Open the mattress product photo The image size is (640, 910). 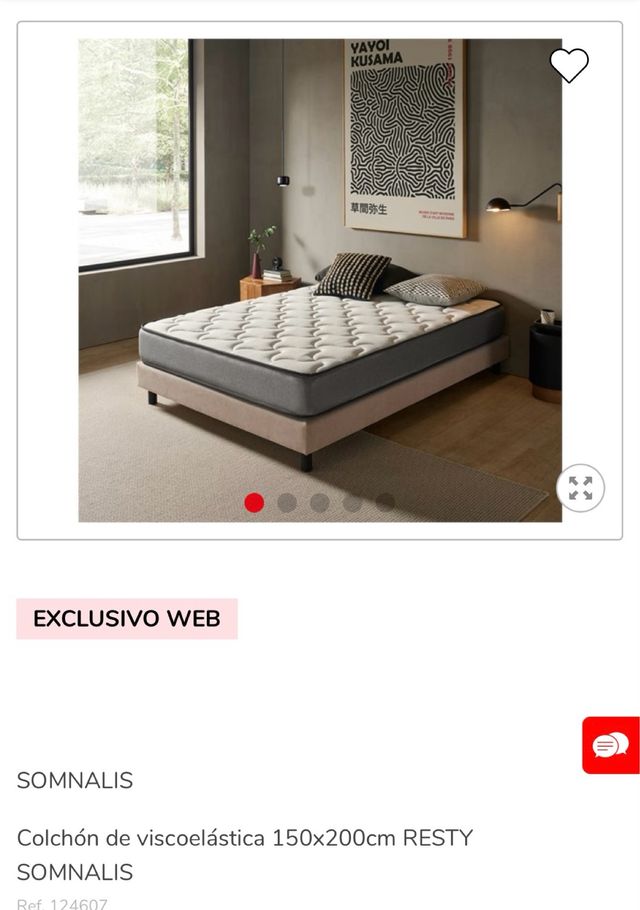tap(320, 280)
